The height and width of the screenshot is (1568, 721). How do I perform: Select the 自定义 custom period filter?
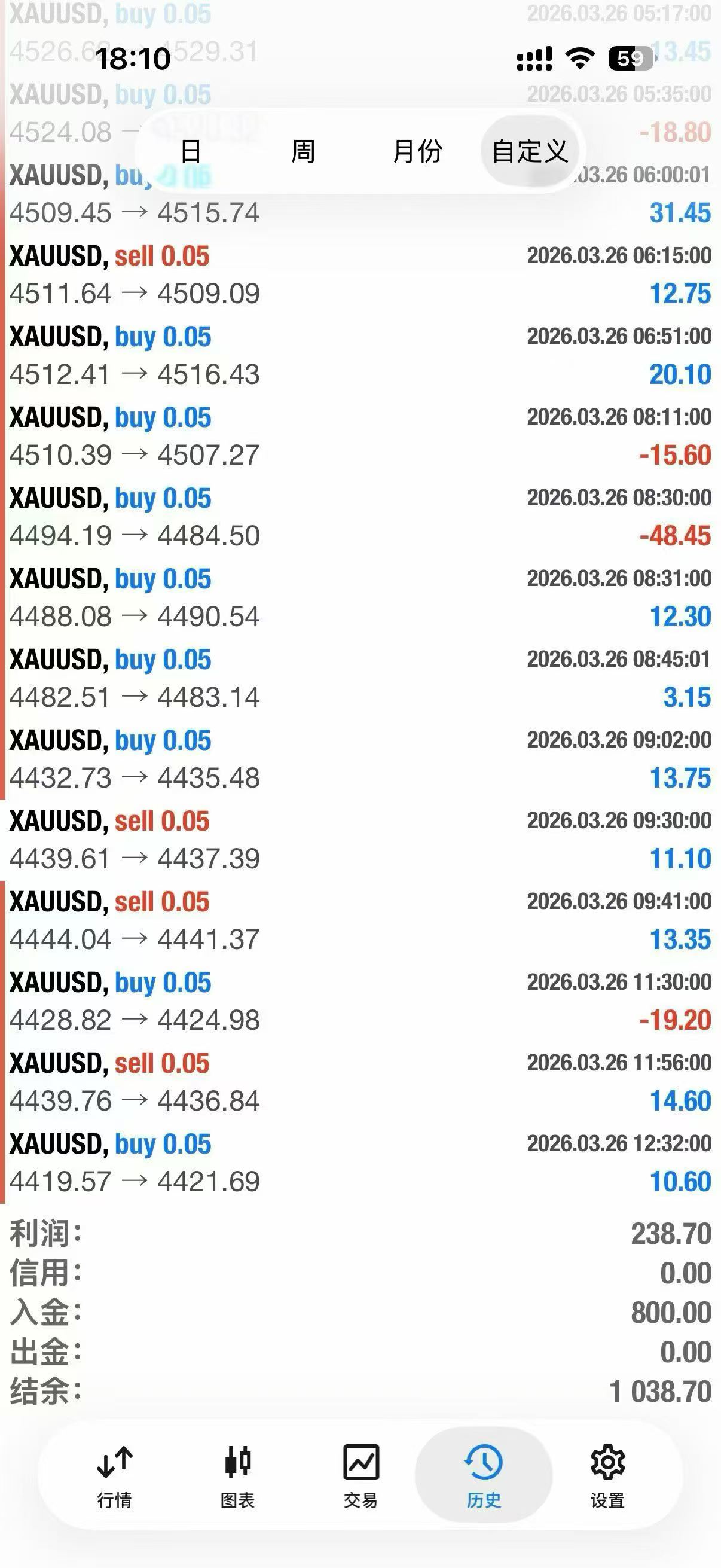point(529,151)
